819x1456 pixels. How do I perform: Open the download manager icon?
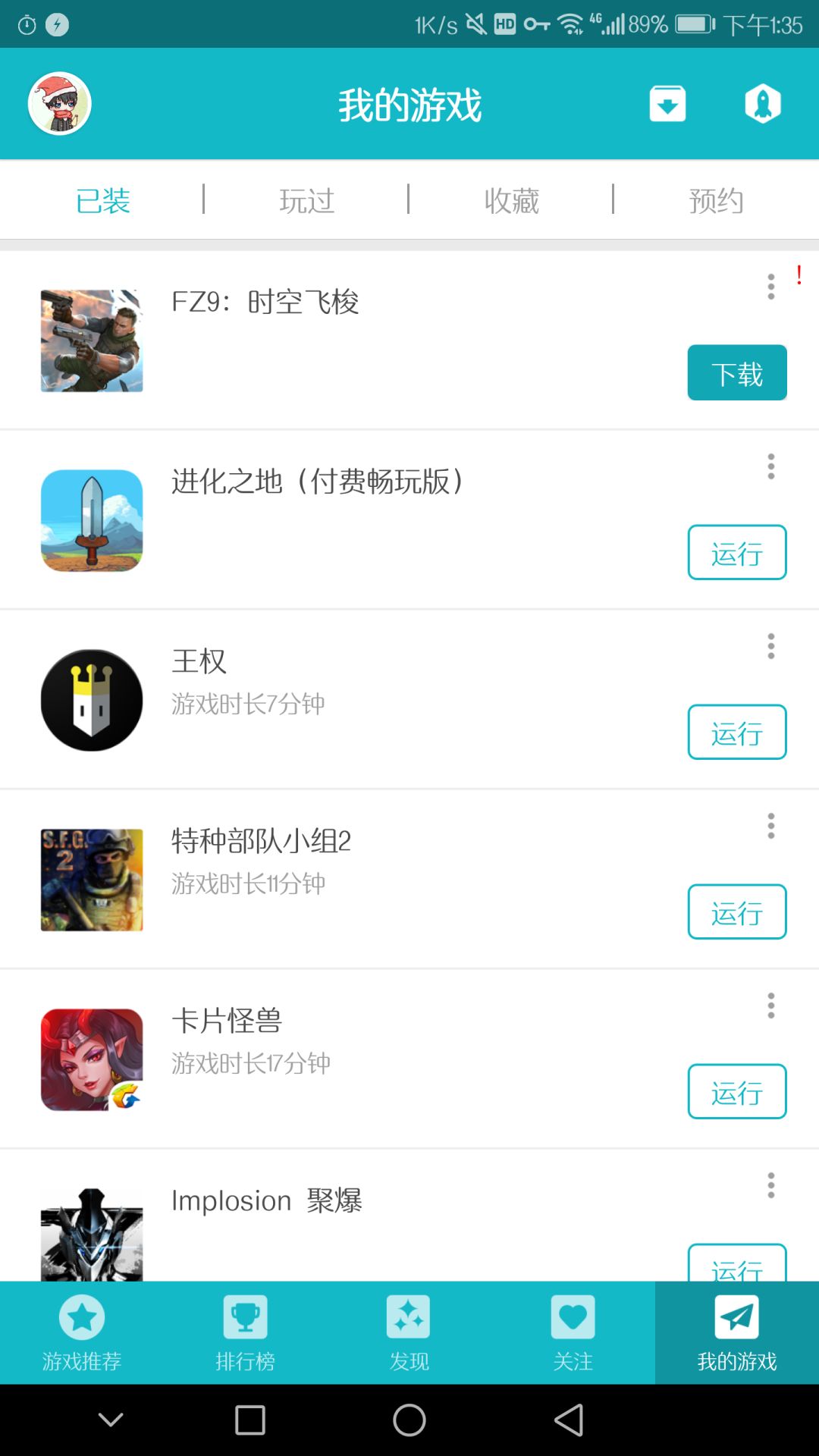667,104
